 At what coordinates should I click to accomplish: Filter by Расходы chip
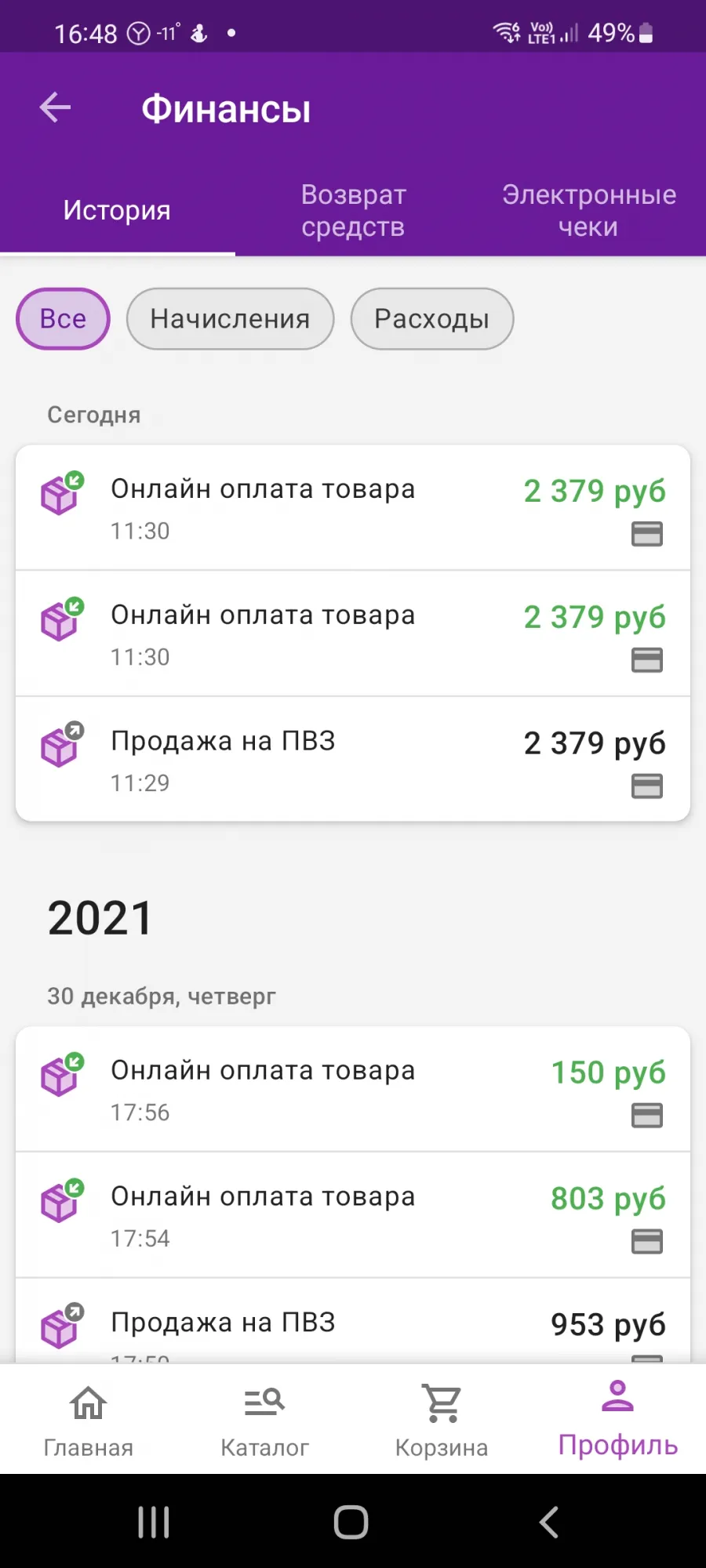[x=431, y=318]
